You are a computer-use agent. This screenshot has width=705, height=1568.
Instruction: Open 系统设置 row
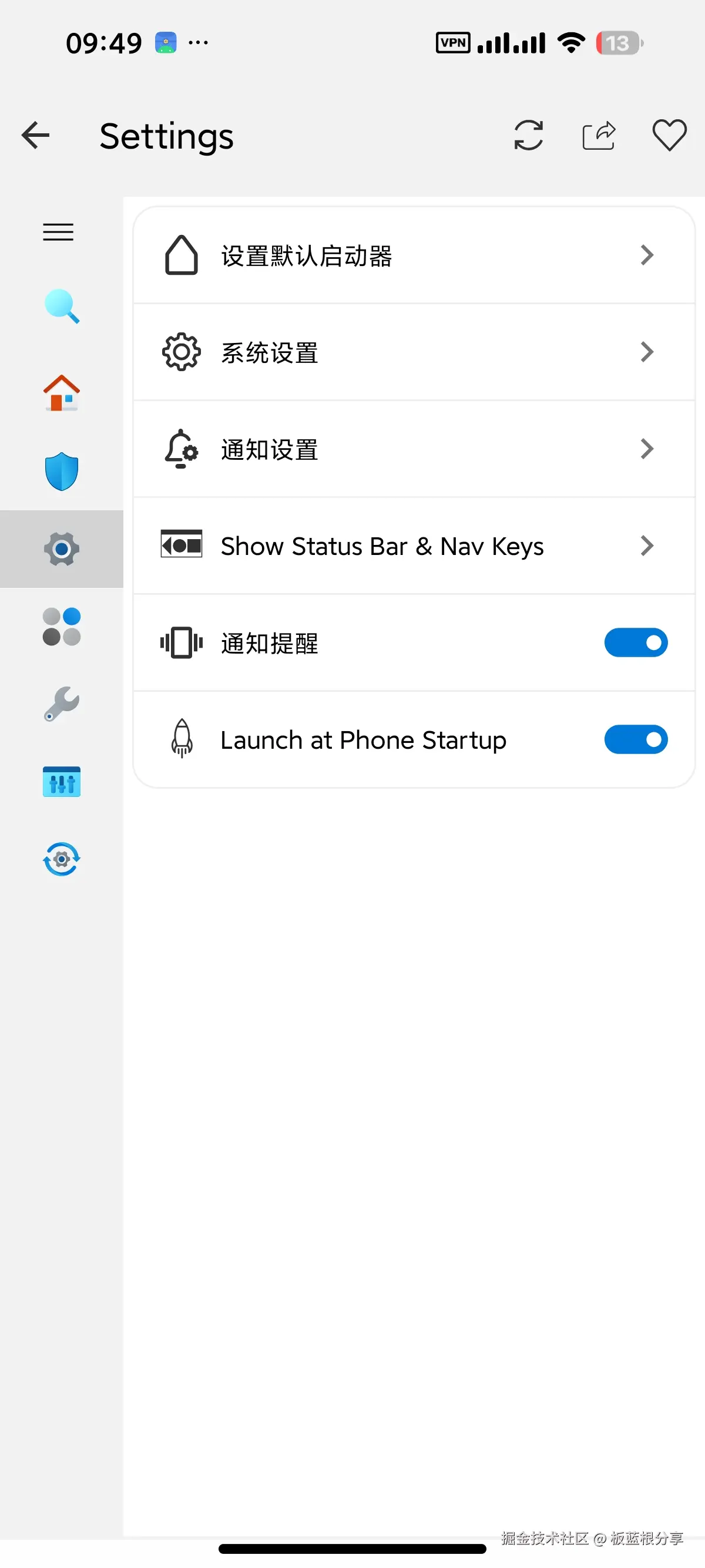(x=414, y=352)
